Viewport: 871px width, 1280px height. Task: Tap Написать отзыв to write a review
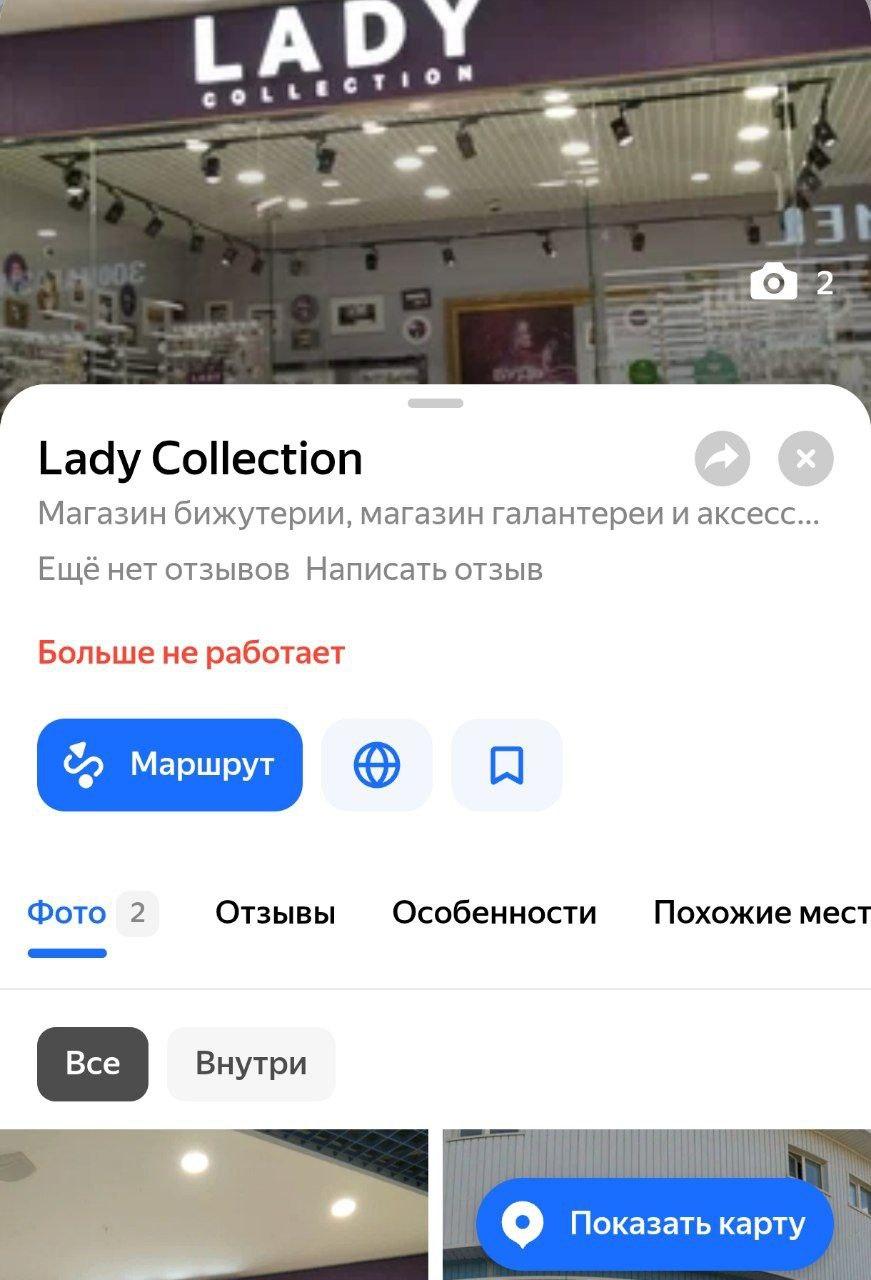click(424, 569)
